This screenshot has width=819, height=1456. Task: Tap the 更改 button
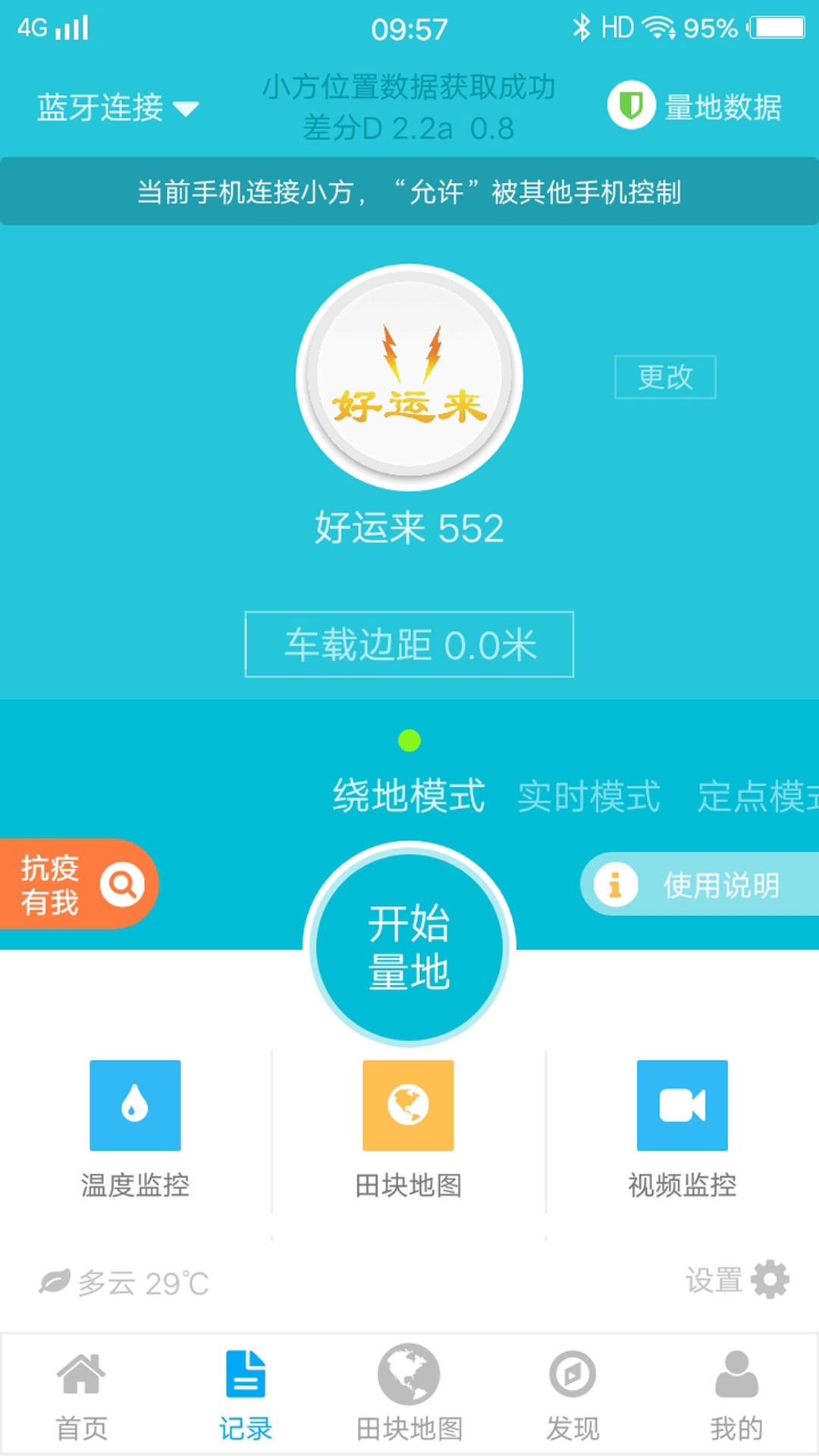(665, 377)
